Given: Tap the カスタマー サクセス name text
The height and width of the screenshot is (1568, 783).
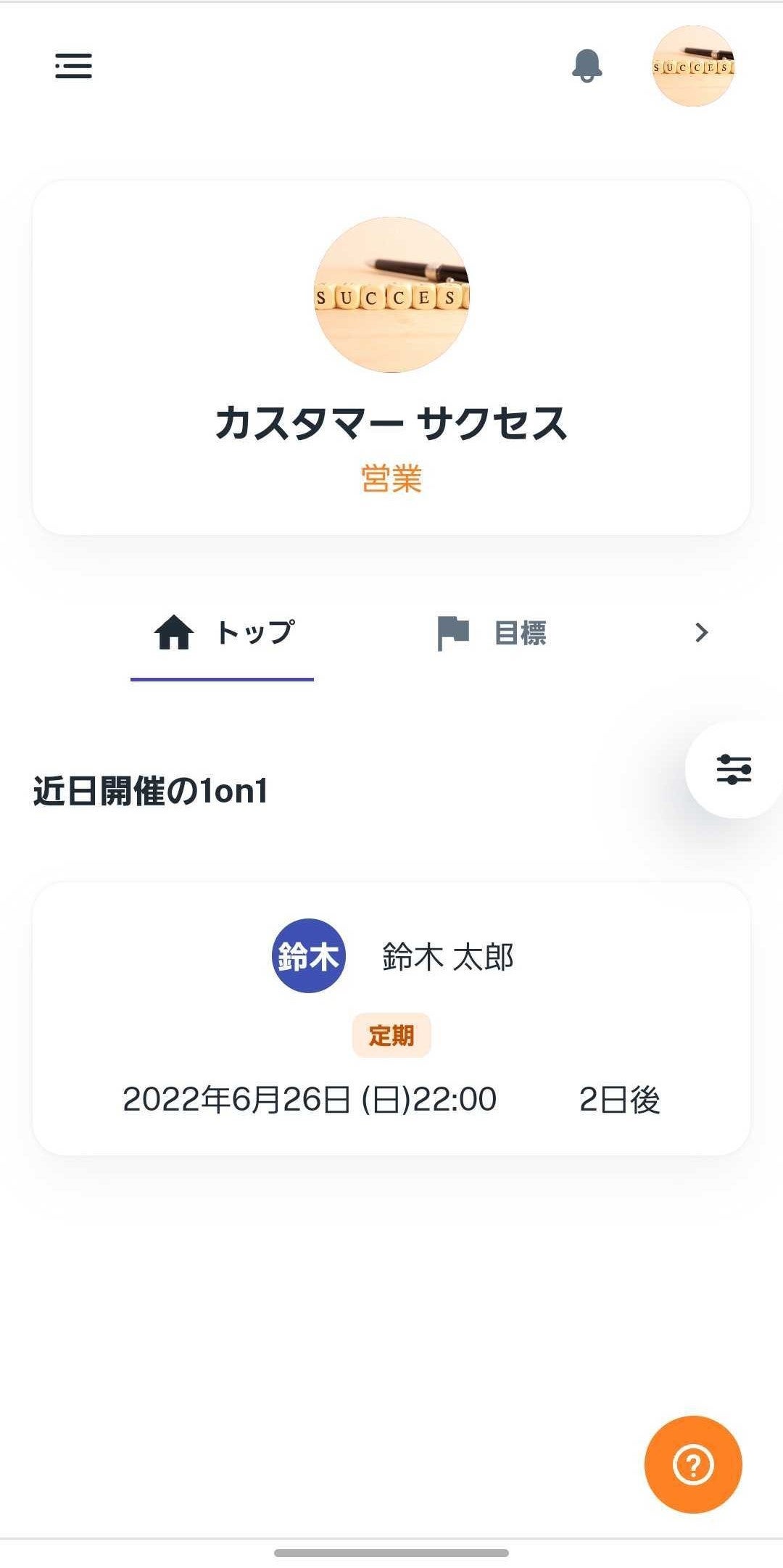Looking at the screenshot, I should 391,424.
